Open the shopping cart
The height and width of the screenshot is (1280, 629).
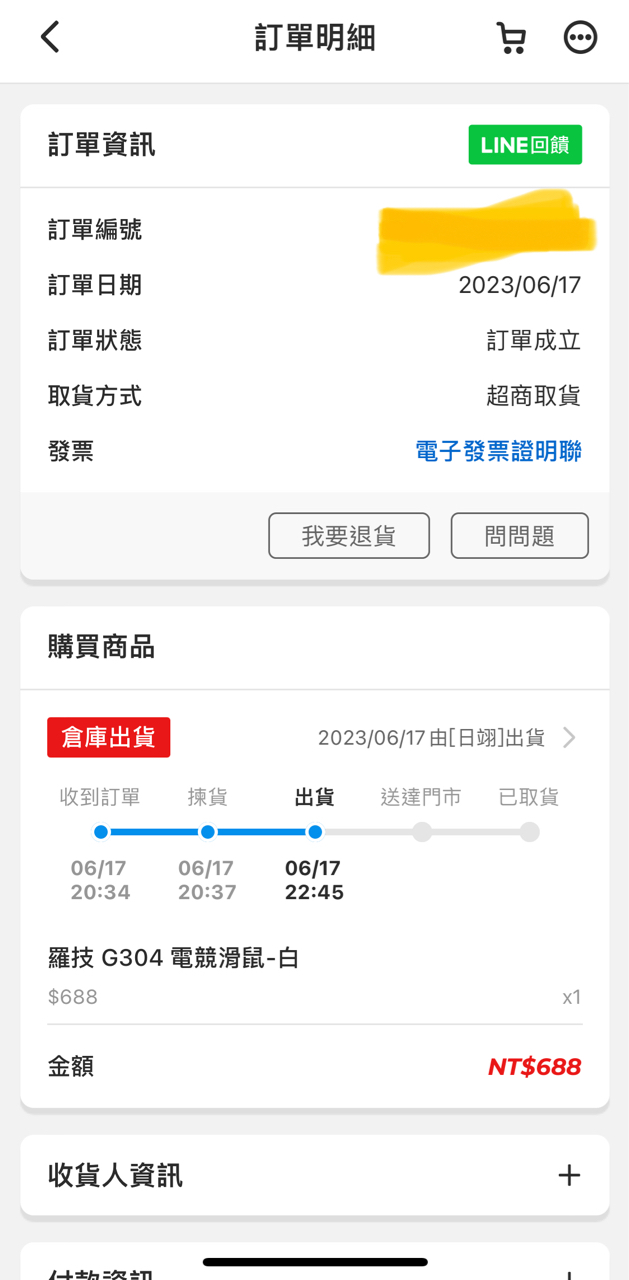[511, 38]
